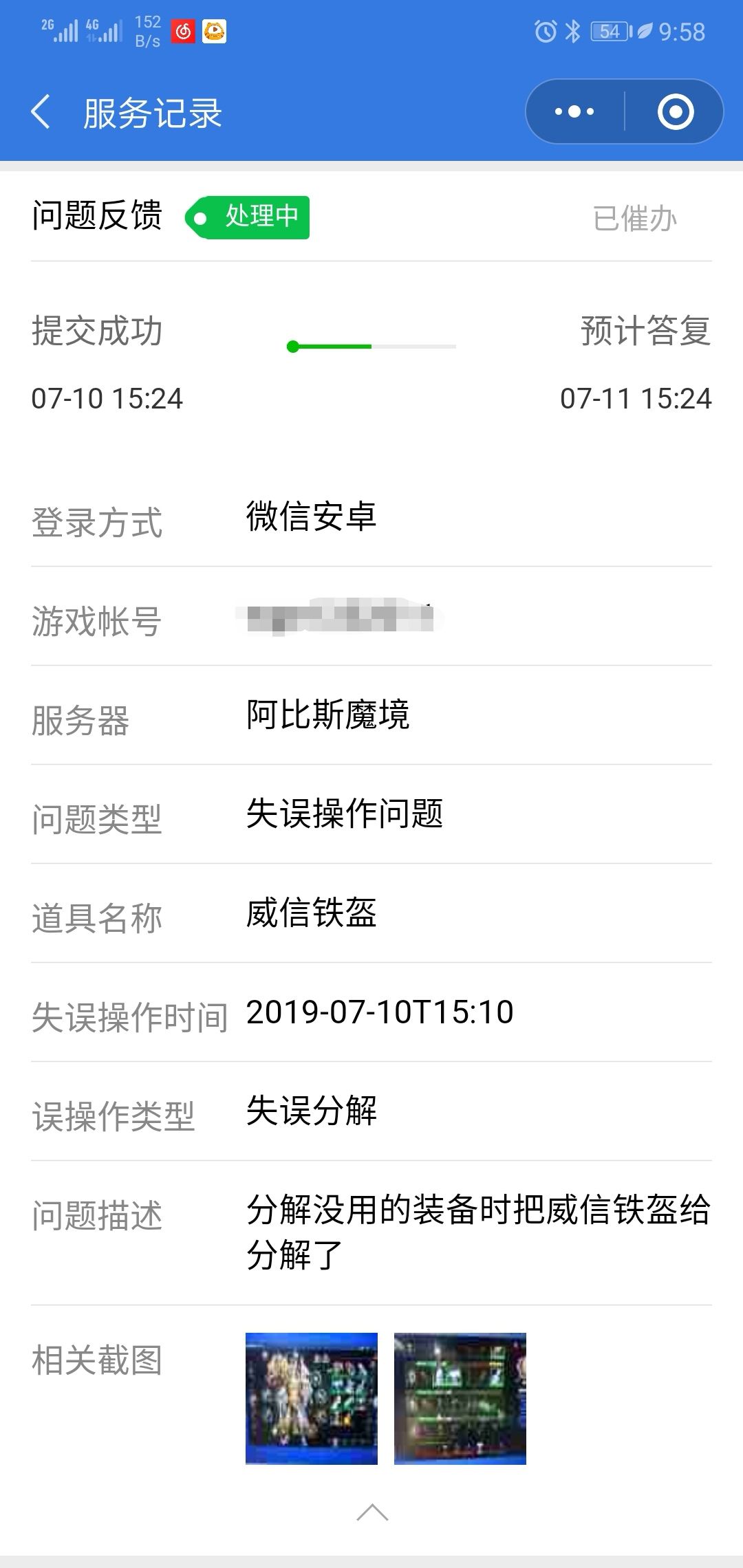Open the mini program three-dot menu
Viewport: 743px width, 1568px height.
[x=574, y=111]
